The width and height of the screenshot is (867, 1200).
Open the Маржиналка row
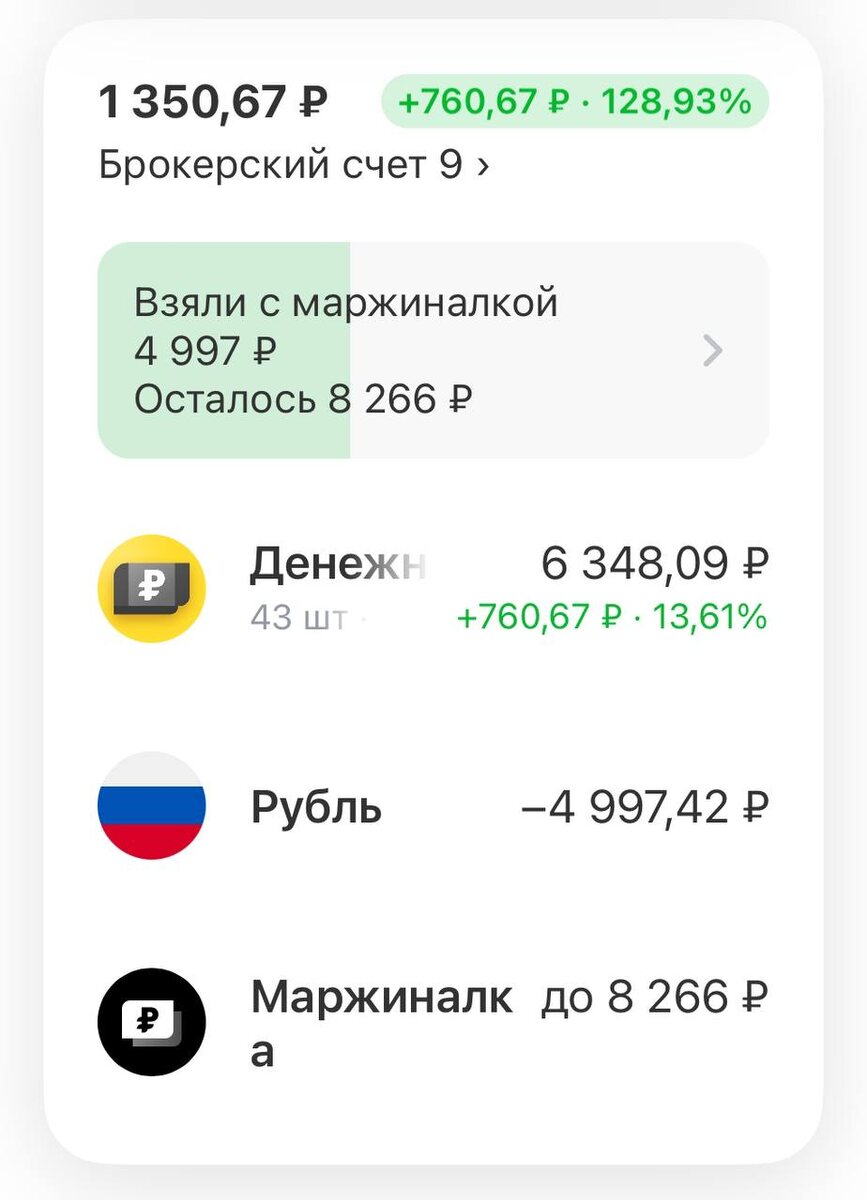point(432,1022)
